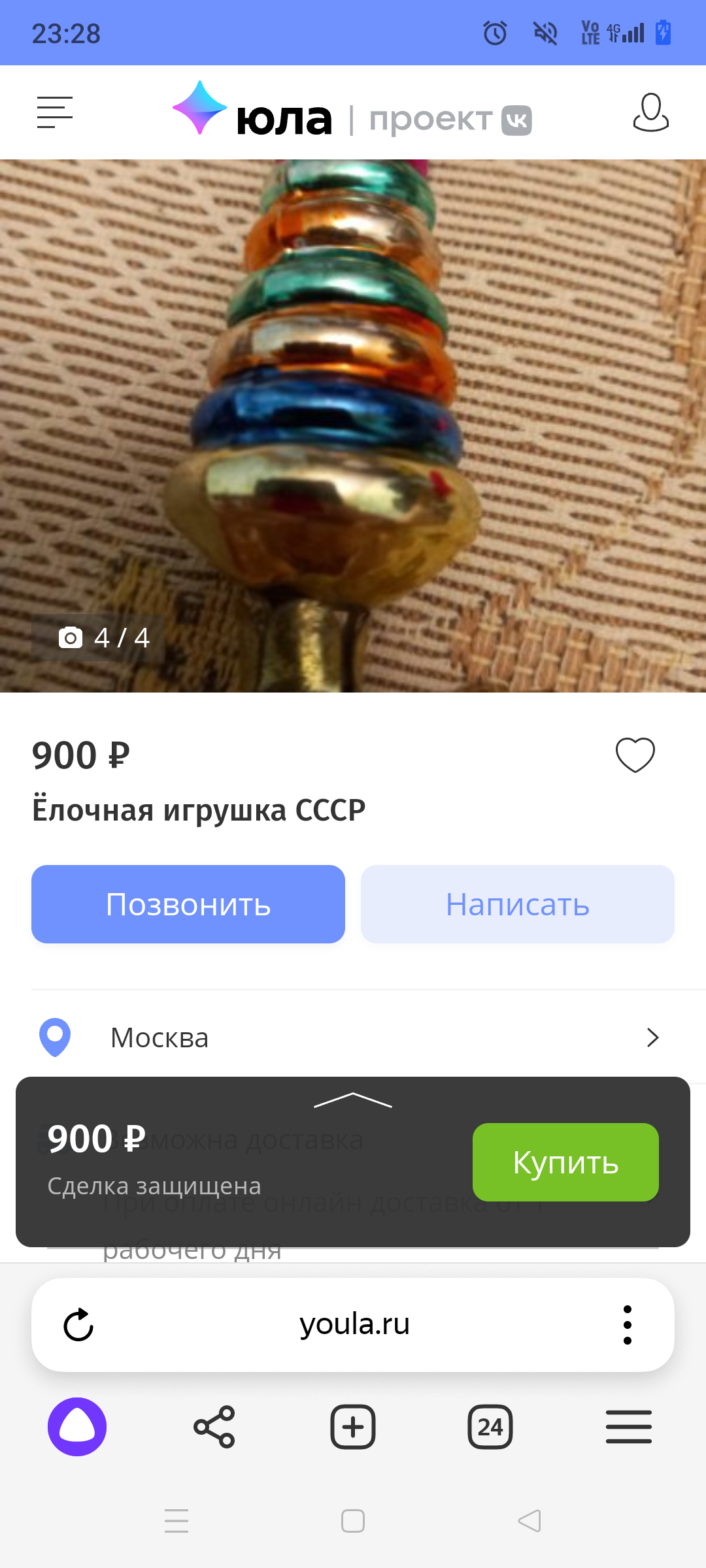Go to the system home screen

tap(353, 1521)
